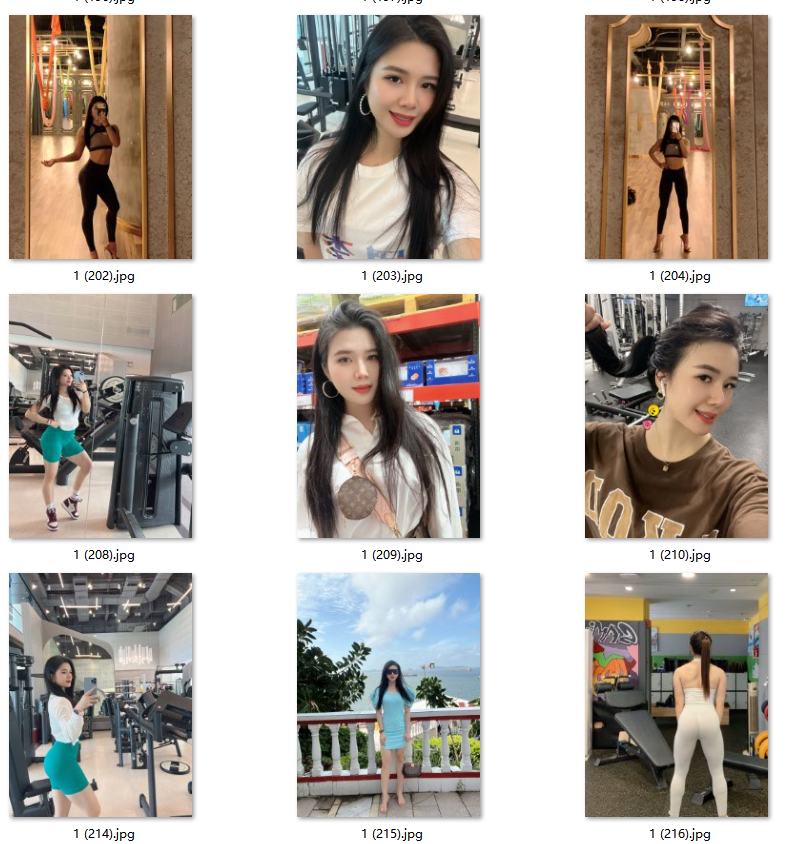View the picture 1 (208).jpg
Screen dimensions: 799x844
pos(100,416)
